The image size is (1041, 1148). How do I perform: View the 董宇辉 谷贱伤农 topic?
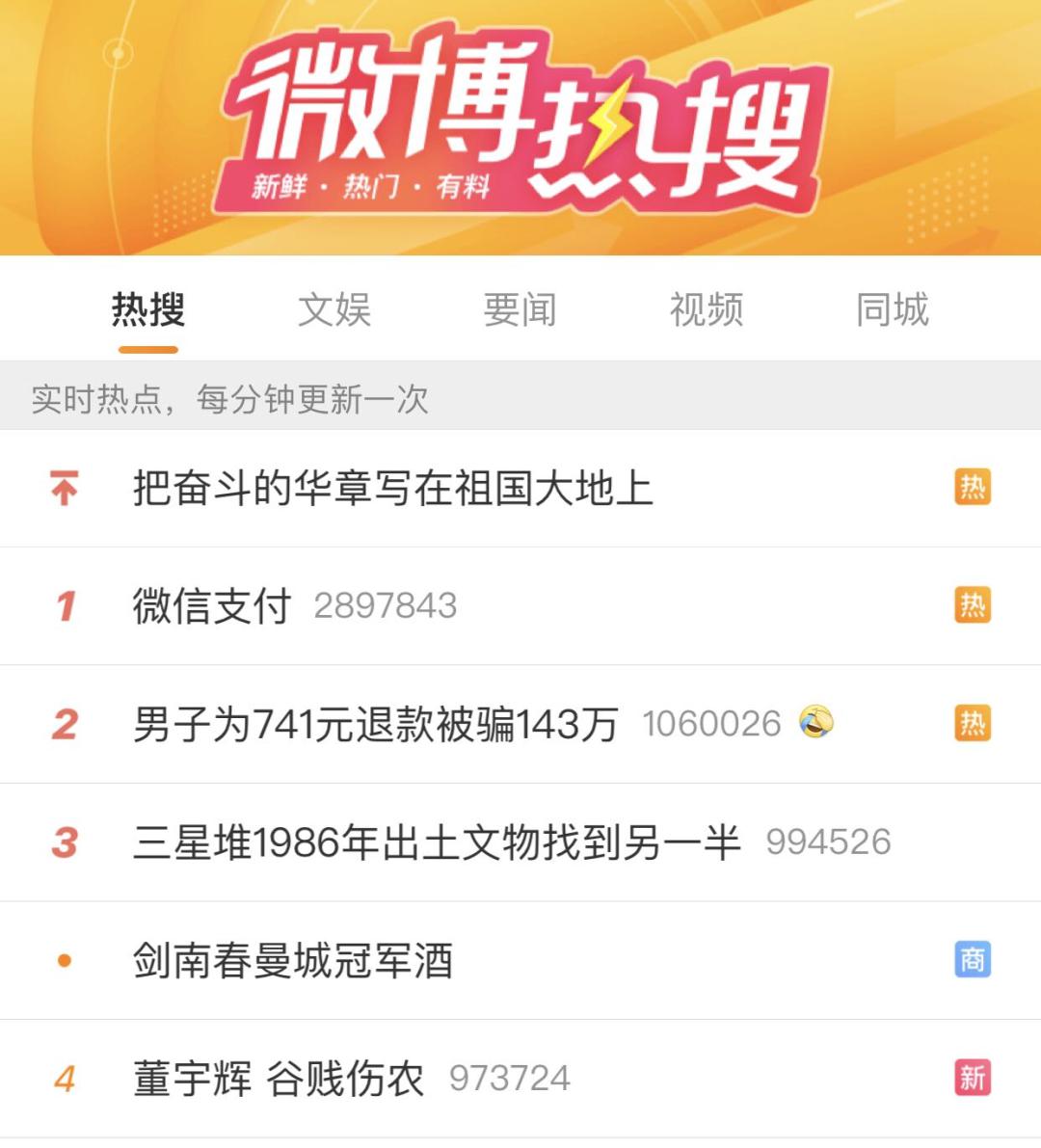(279, 1079)
